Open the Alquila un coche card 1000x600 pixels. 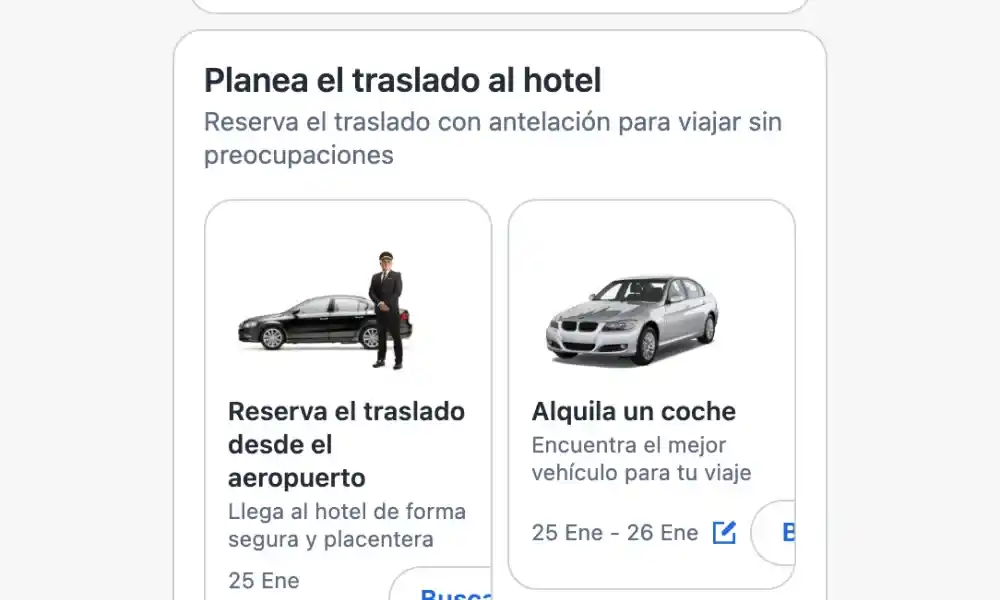click(x=633, y=411)
